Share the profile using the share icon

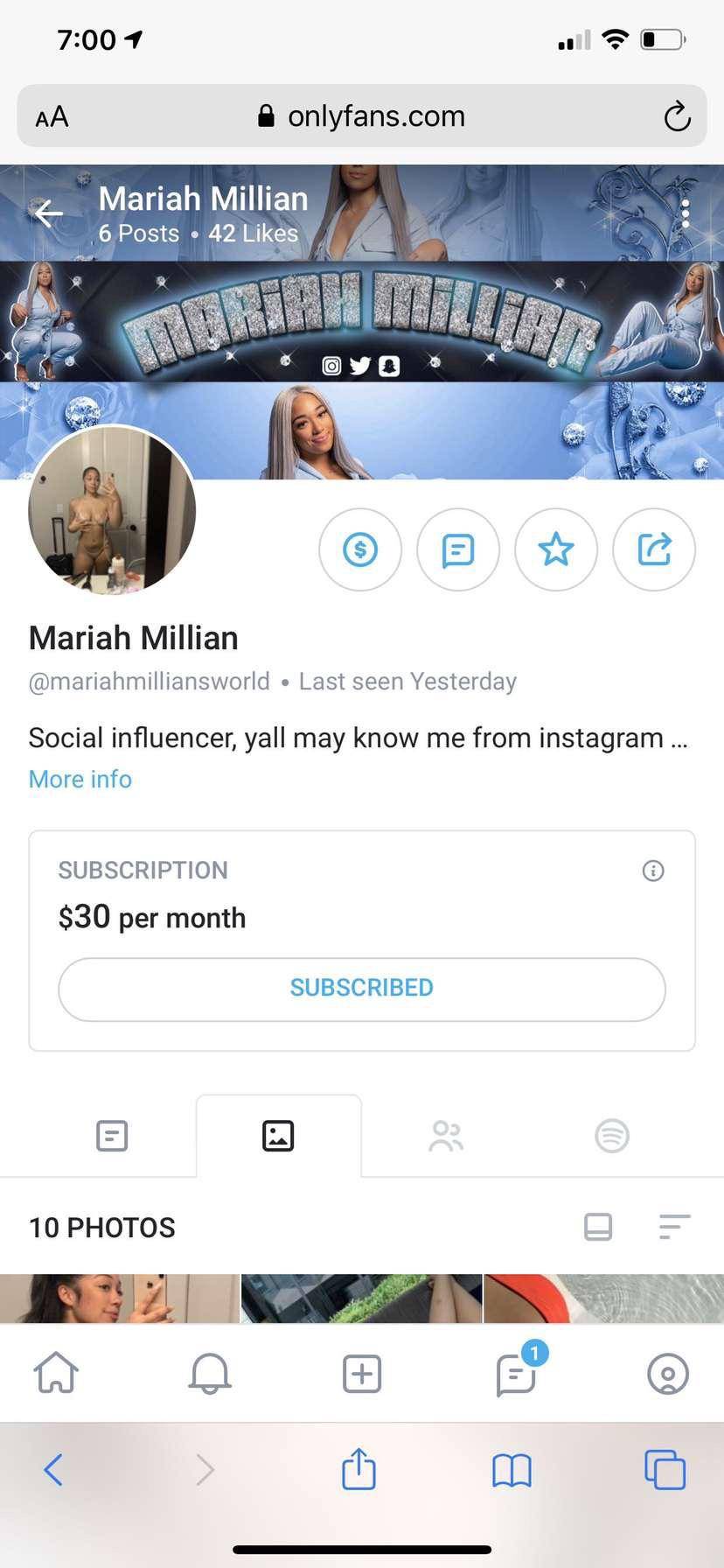click(653, 549)
